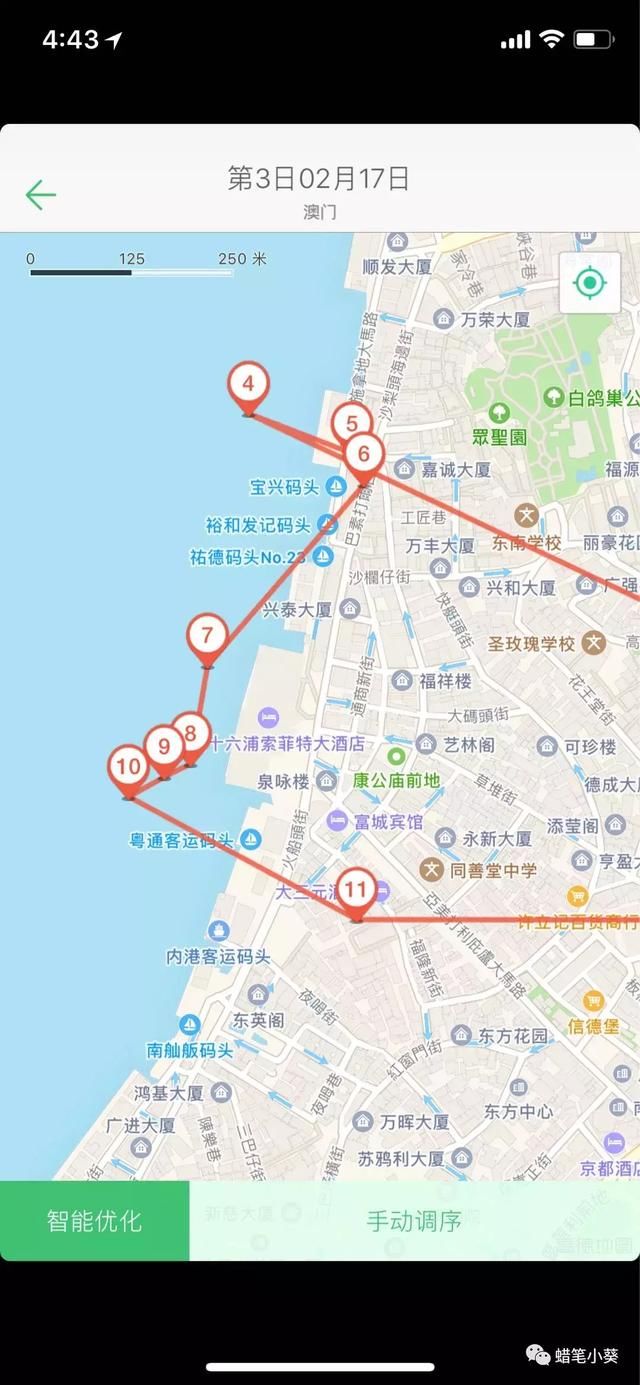Tap the 智能优化 button

[x=94, y=1220]
